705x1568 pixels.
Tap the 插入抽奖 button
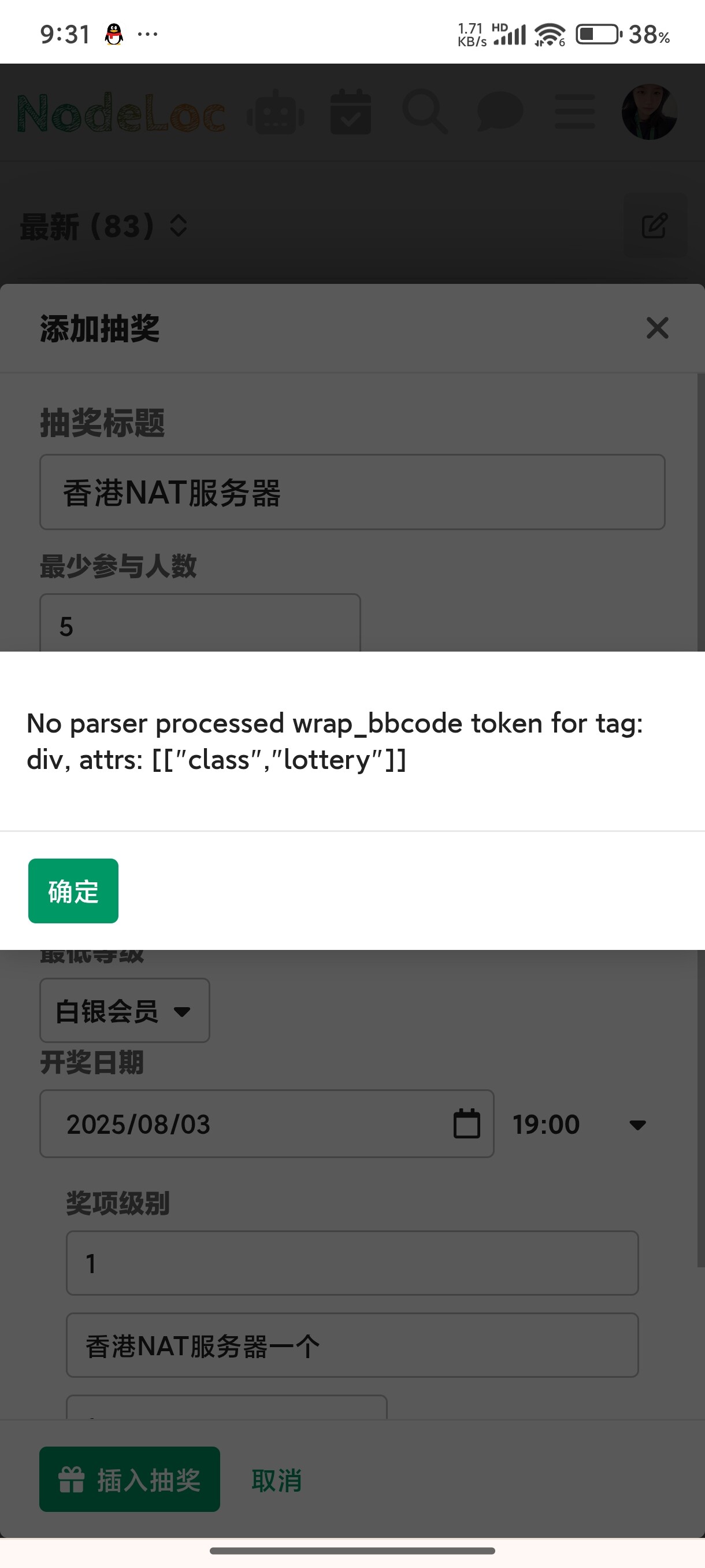(129, 1479)
